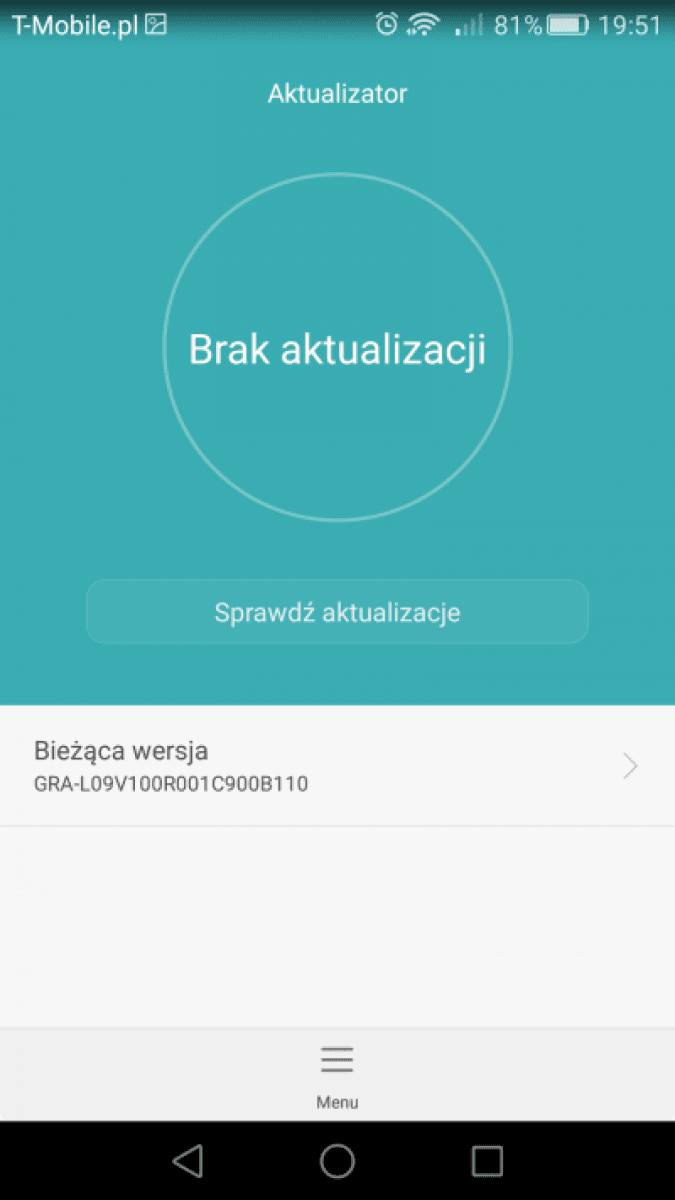This screenshot has width=675, height=1200.
Task: Open the recent apps view
Action: 487,1160
